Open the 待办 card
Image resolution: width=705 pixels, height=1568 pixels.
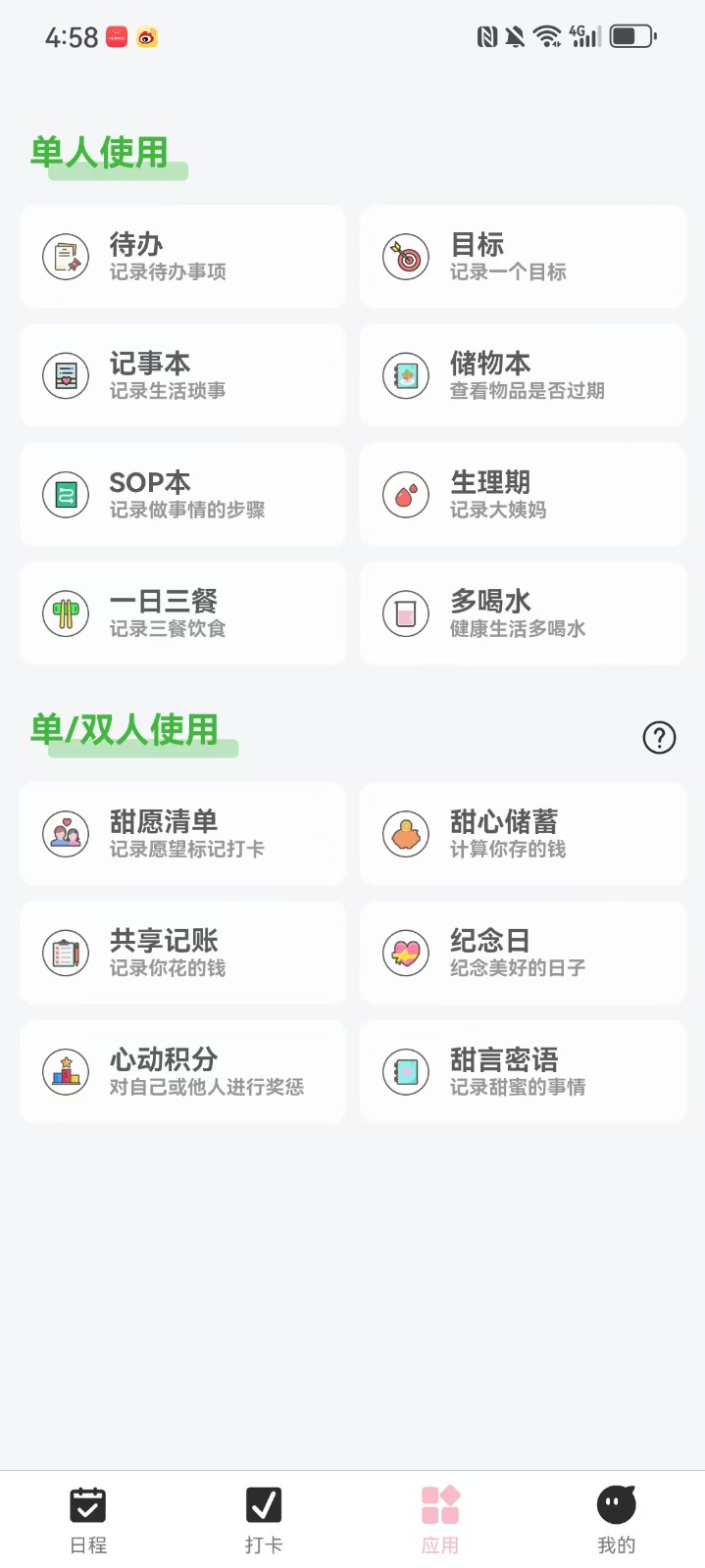coord(183,257)
